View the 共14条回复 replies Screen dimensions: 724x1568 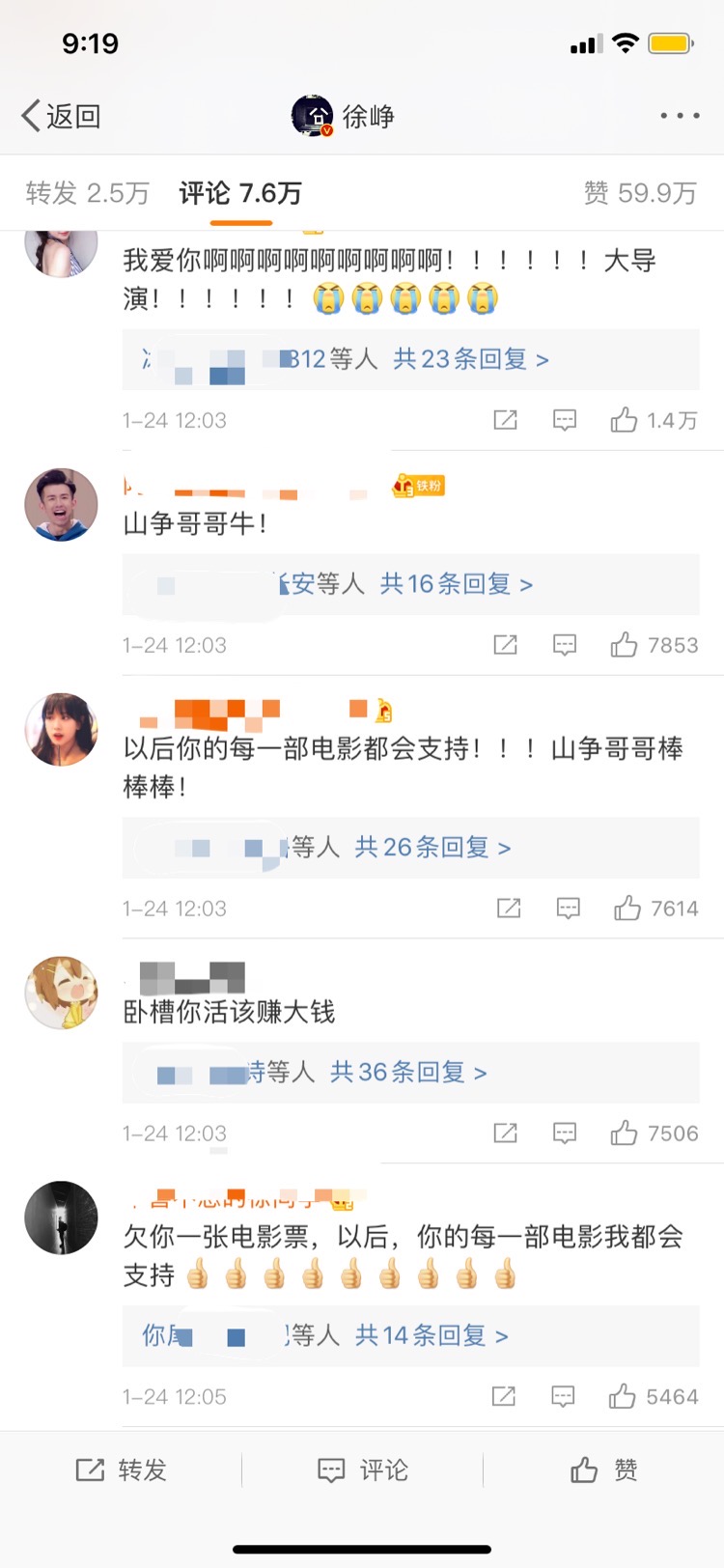coord(432,1335)
